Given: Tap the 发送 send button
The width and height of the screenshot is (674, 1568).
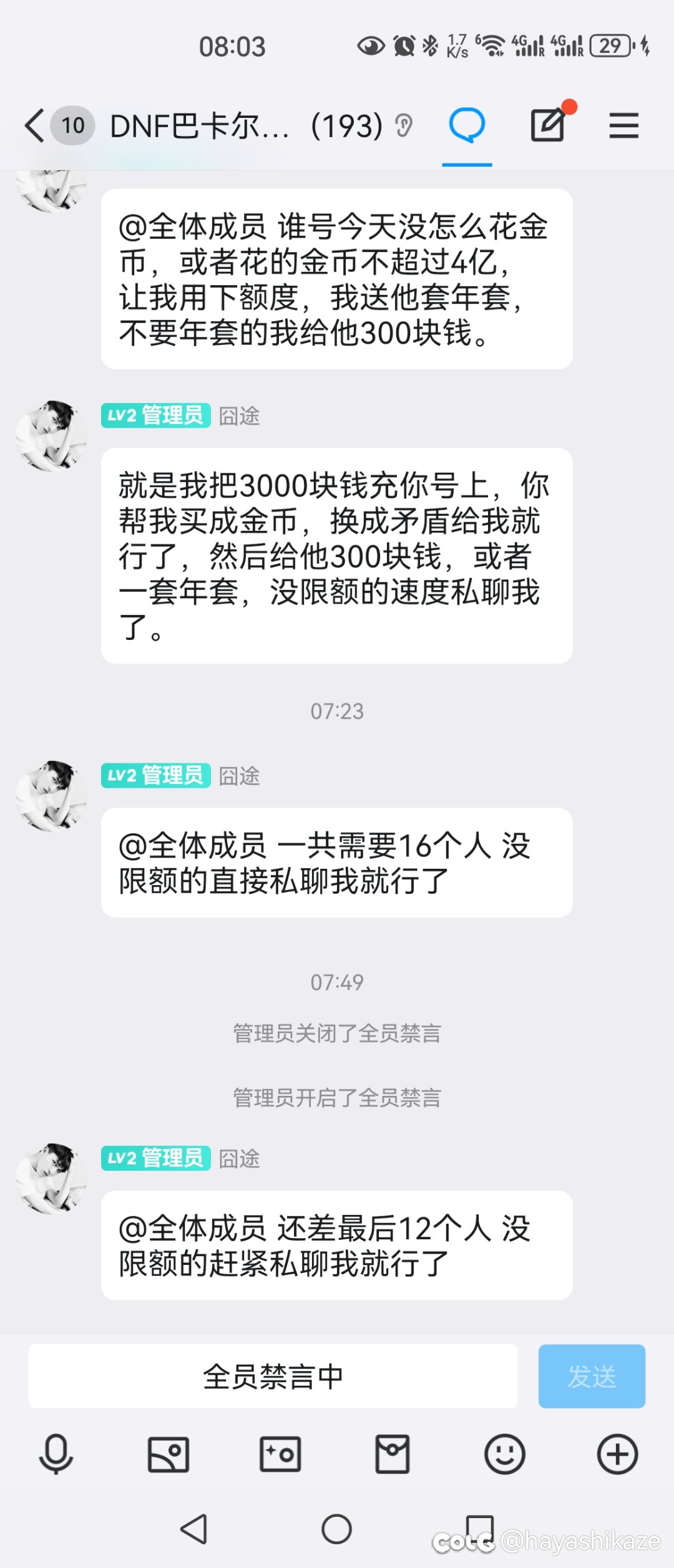Looking at the screenshot, I should pos(592,1377).
